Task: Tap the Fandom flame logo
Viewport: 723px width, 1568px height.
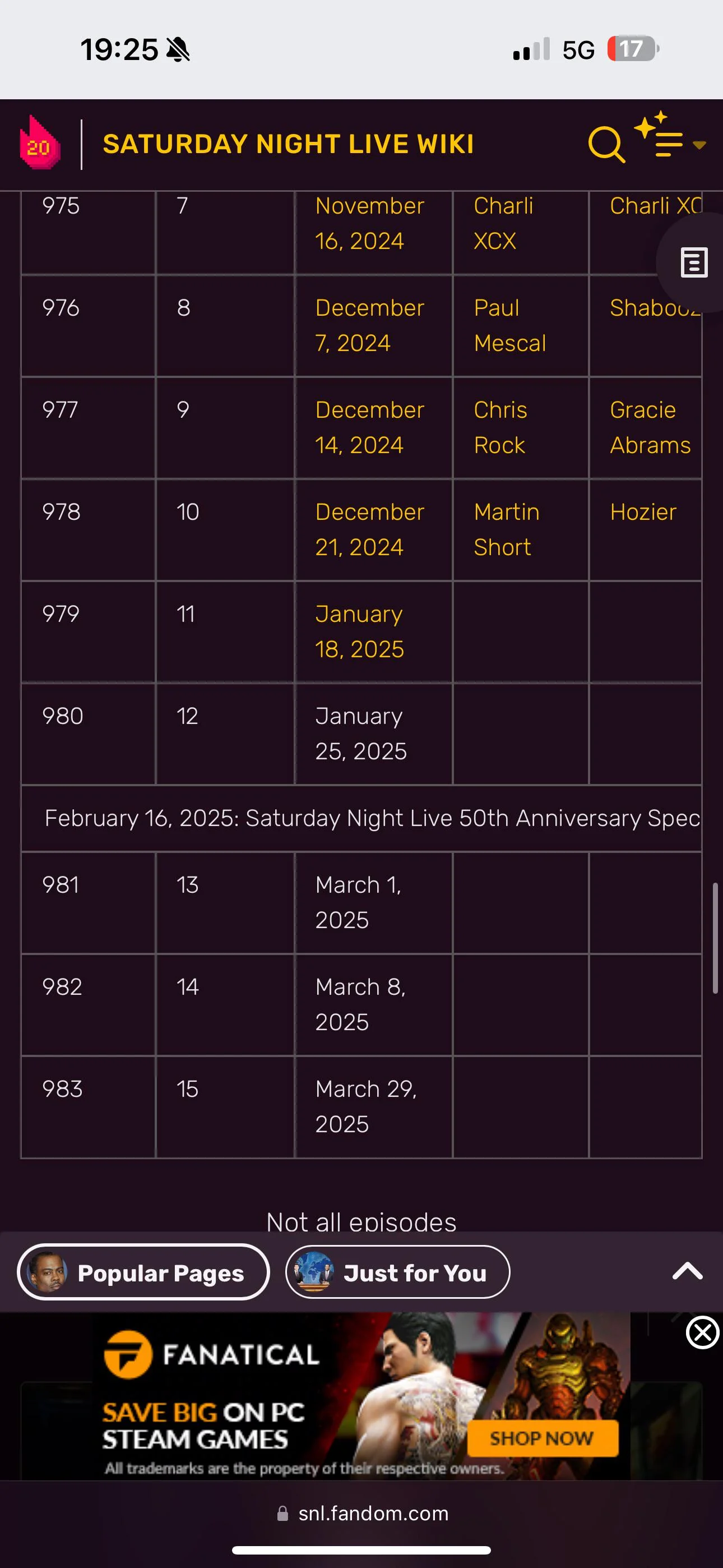Action: (40, 144)
